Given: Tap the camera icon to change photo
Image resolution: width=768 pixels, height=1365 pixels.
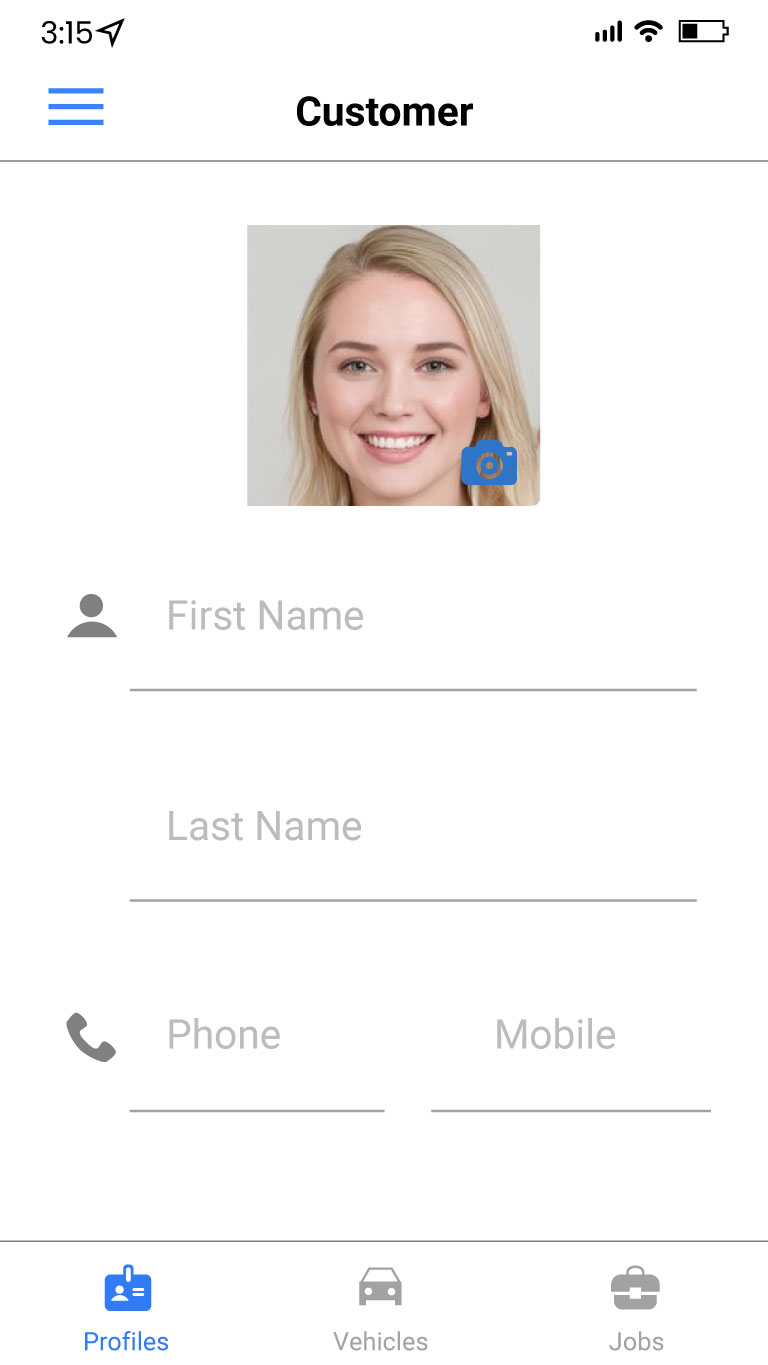Looking at the screenshot, I should click(x=489, y=464).
